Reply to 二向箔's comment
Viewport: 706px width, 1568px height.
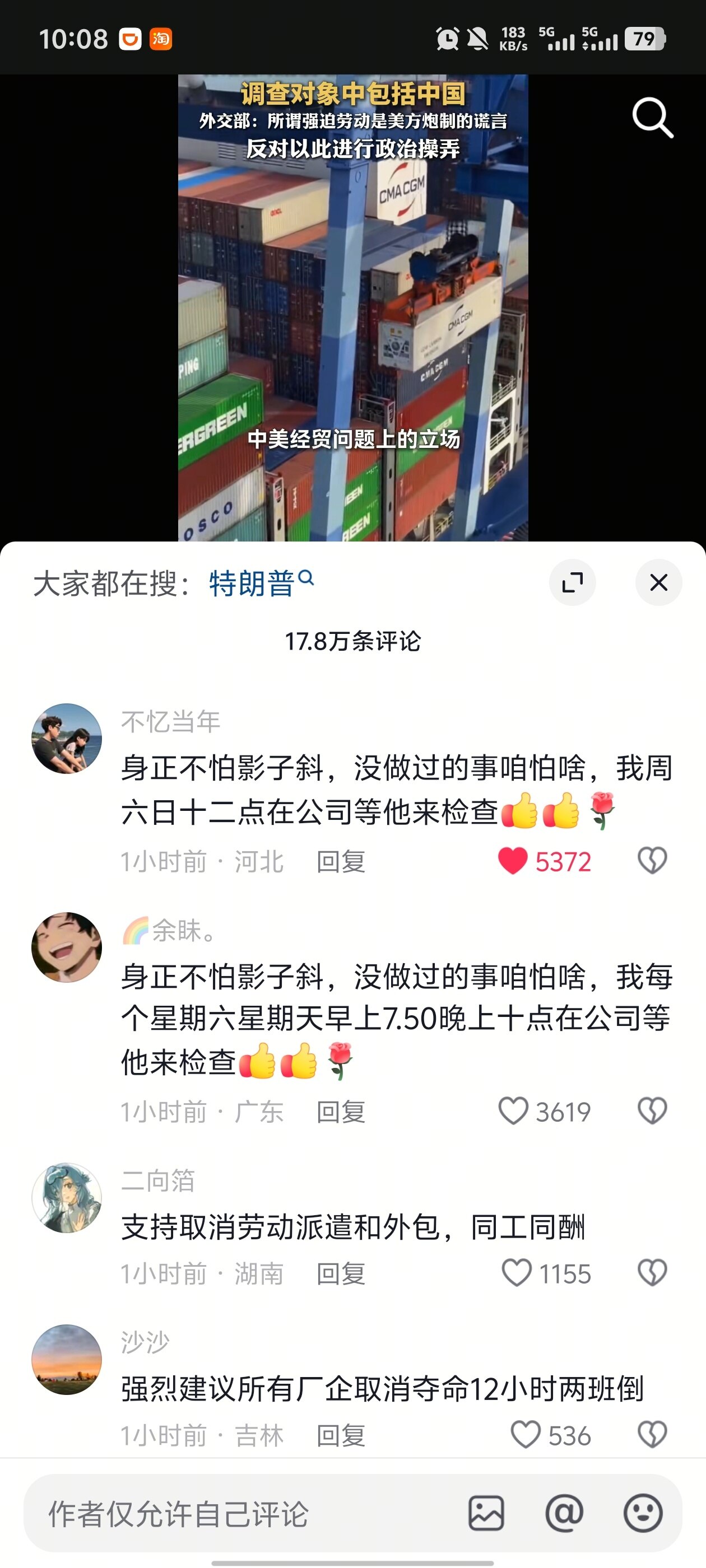[341, 1274]
